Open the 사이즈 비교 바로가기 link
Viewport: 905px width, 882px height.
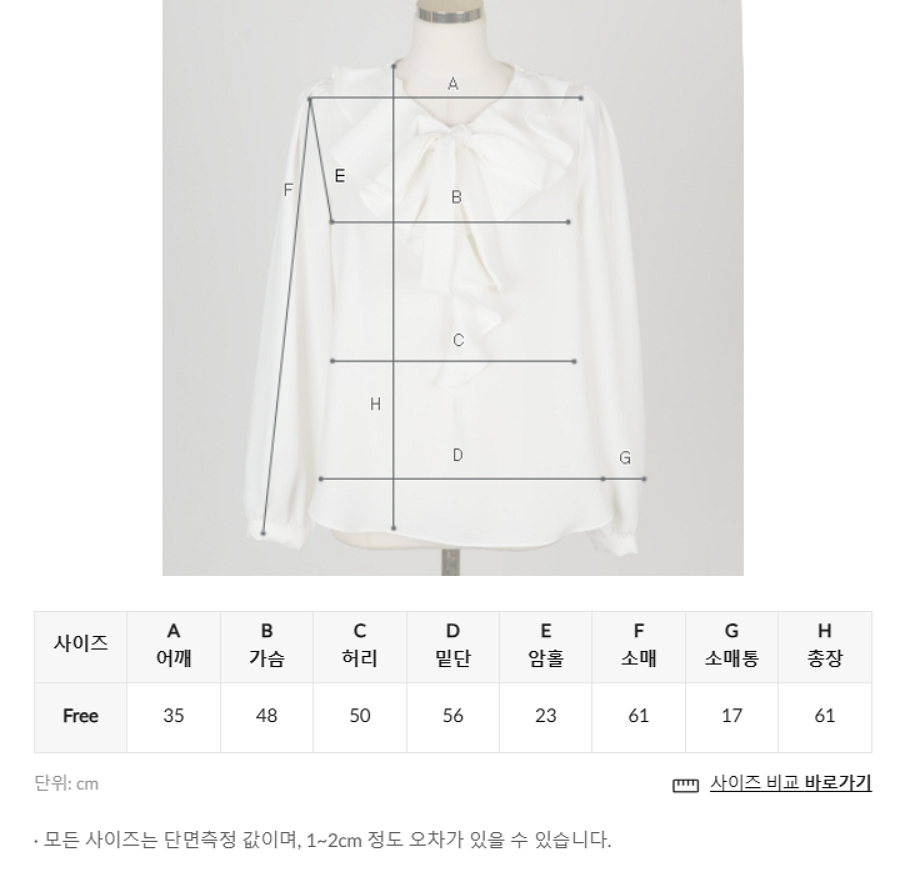click(789, 783)
